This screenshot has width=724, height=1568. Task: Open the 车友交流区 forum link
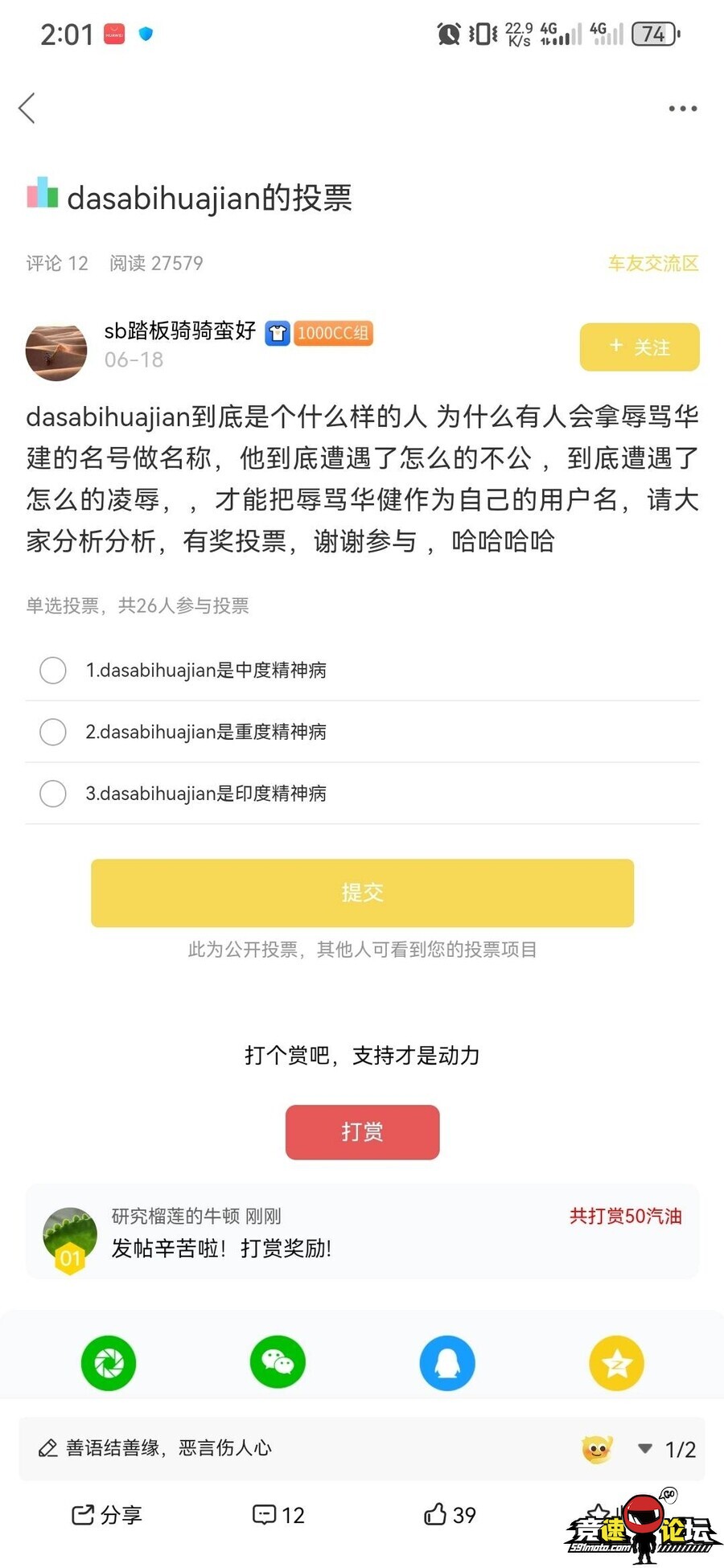[x=652, y=263]
